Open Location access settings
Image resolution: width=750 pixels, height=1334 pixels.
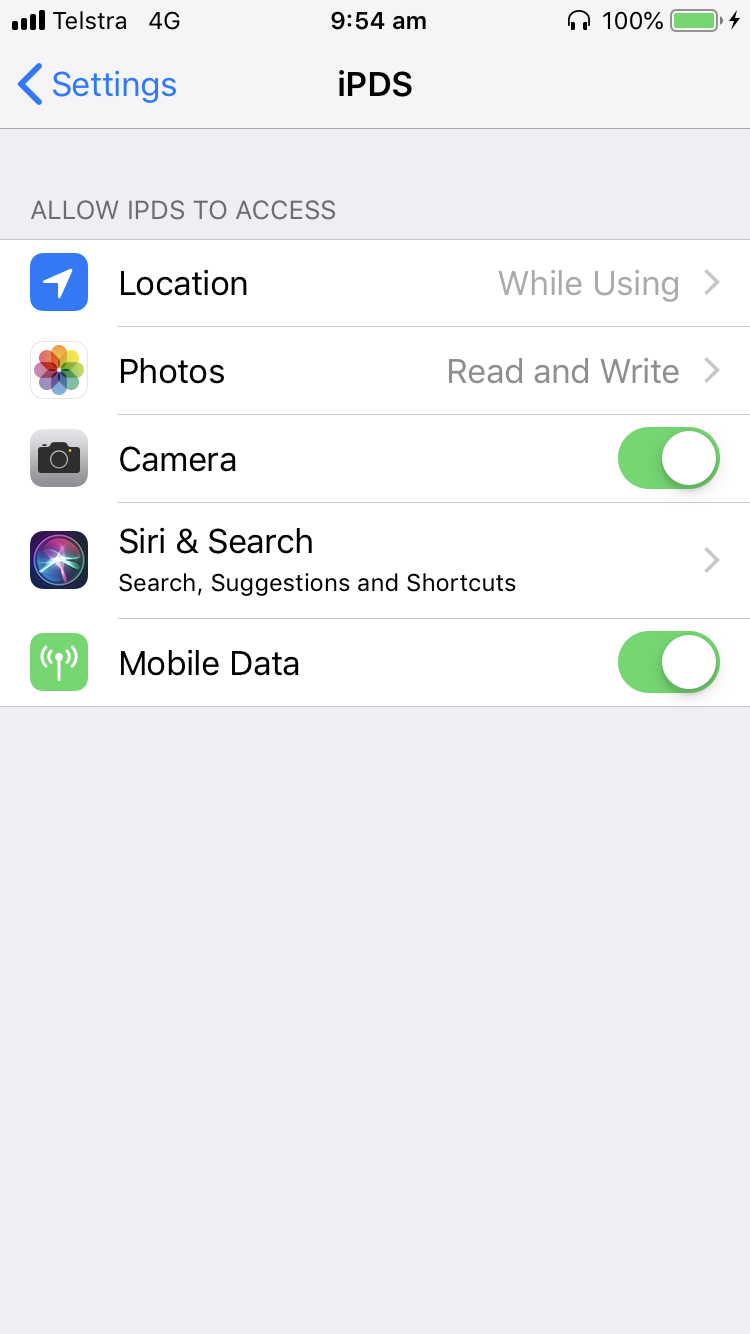point(375,283)
